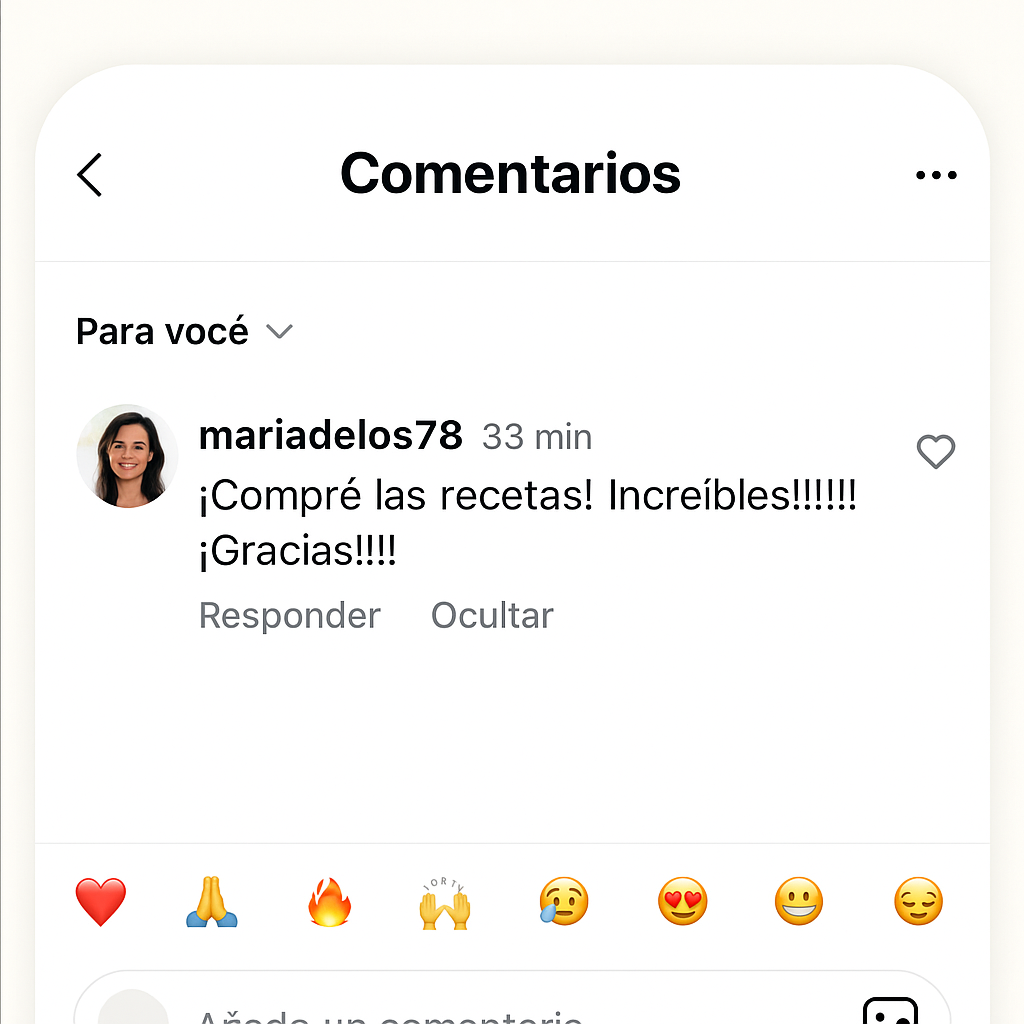Viewport: 1024px width, 1024px height.
Task: Tap Responder under mariadelos78's comment
Action: coord(289,615)
